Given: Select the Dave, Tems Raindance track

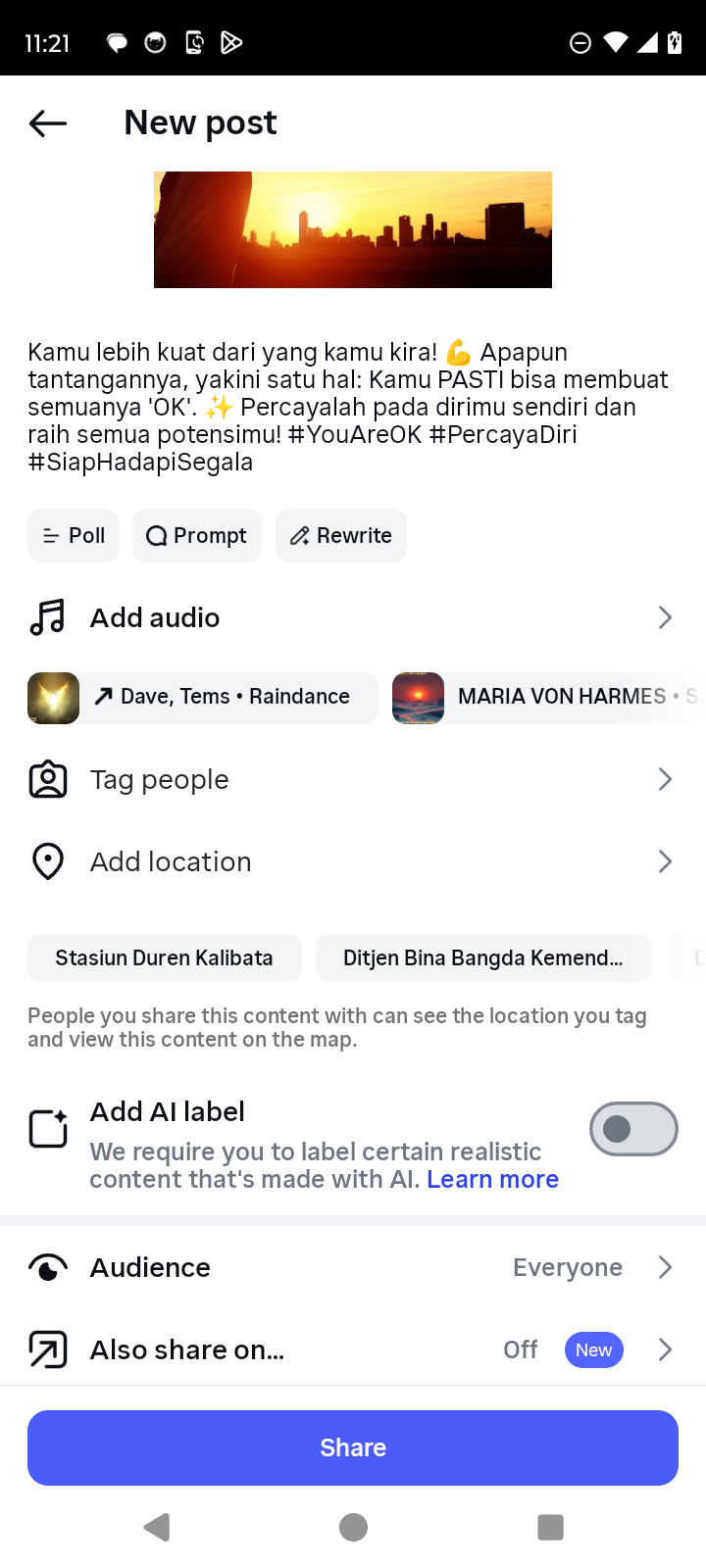Looking at the screenshot, I should click(x=203, y=697).
